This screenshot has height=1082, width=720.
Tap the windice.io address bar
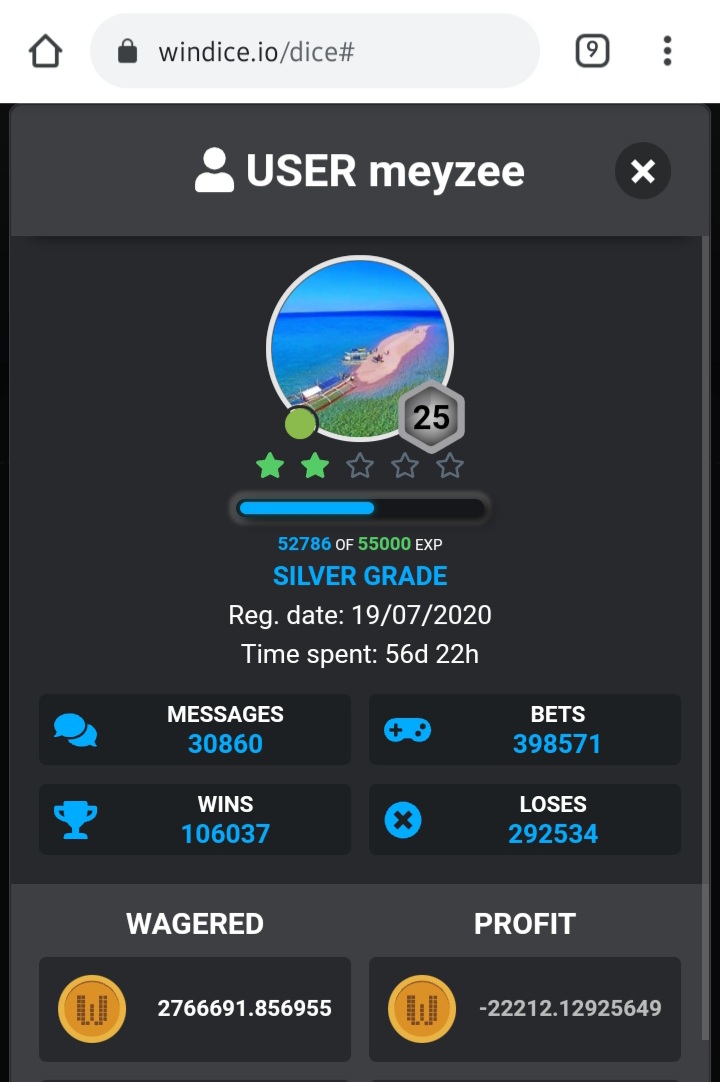[x=315, y=51]
